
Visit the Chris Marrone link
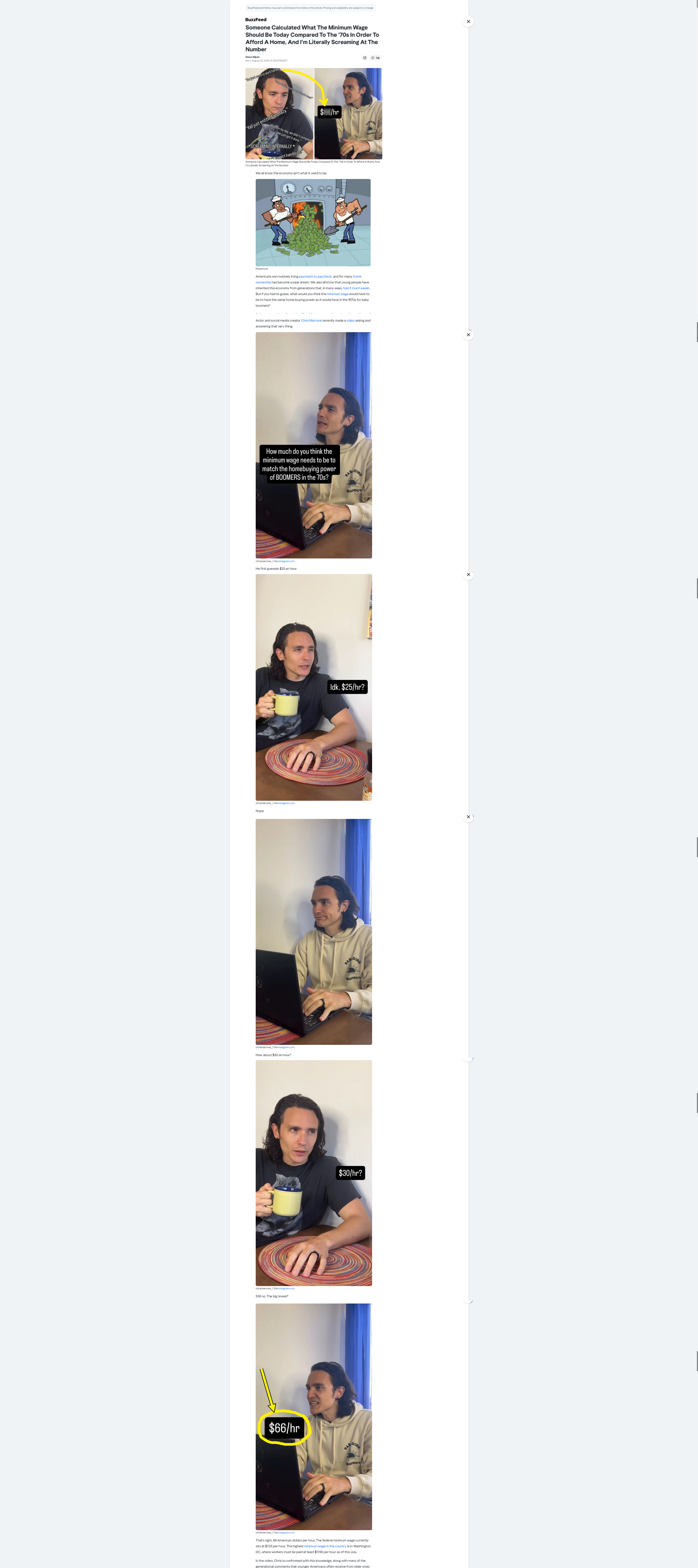(311, 320)
